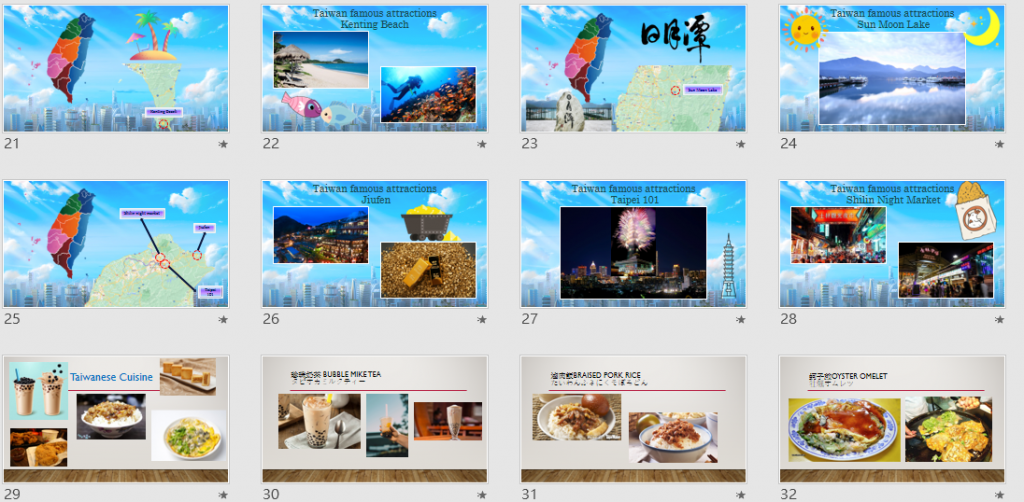Open the Oyster Omelet slide 32
Viewport: 1024px width, 502px height.
(x=892, y=419)
